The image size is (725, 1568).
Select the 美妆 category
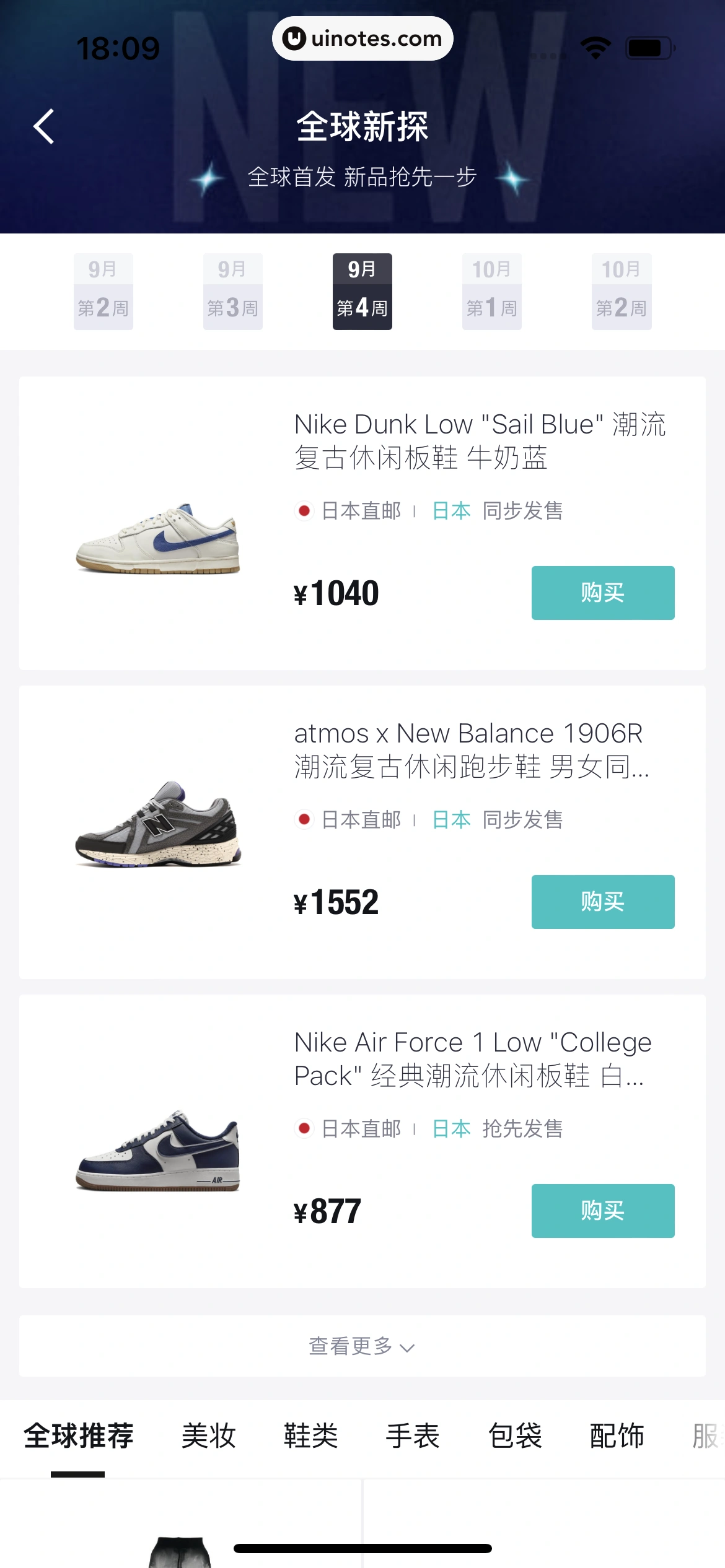pyautogui.click(x=209, y=1437)
